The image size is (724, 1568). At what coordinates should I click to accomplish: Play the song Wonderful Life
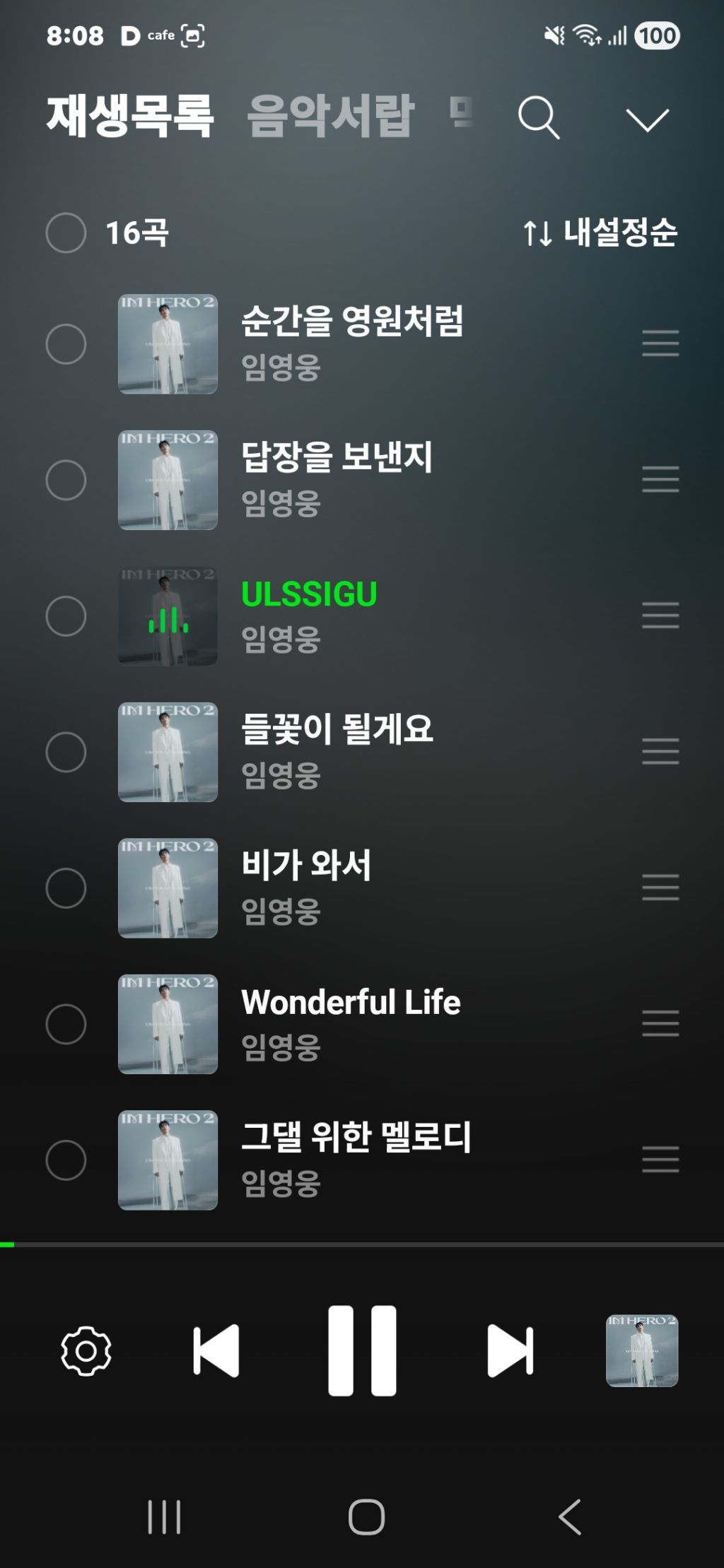351,1002
